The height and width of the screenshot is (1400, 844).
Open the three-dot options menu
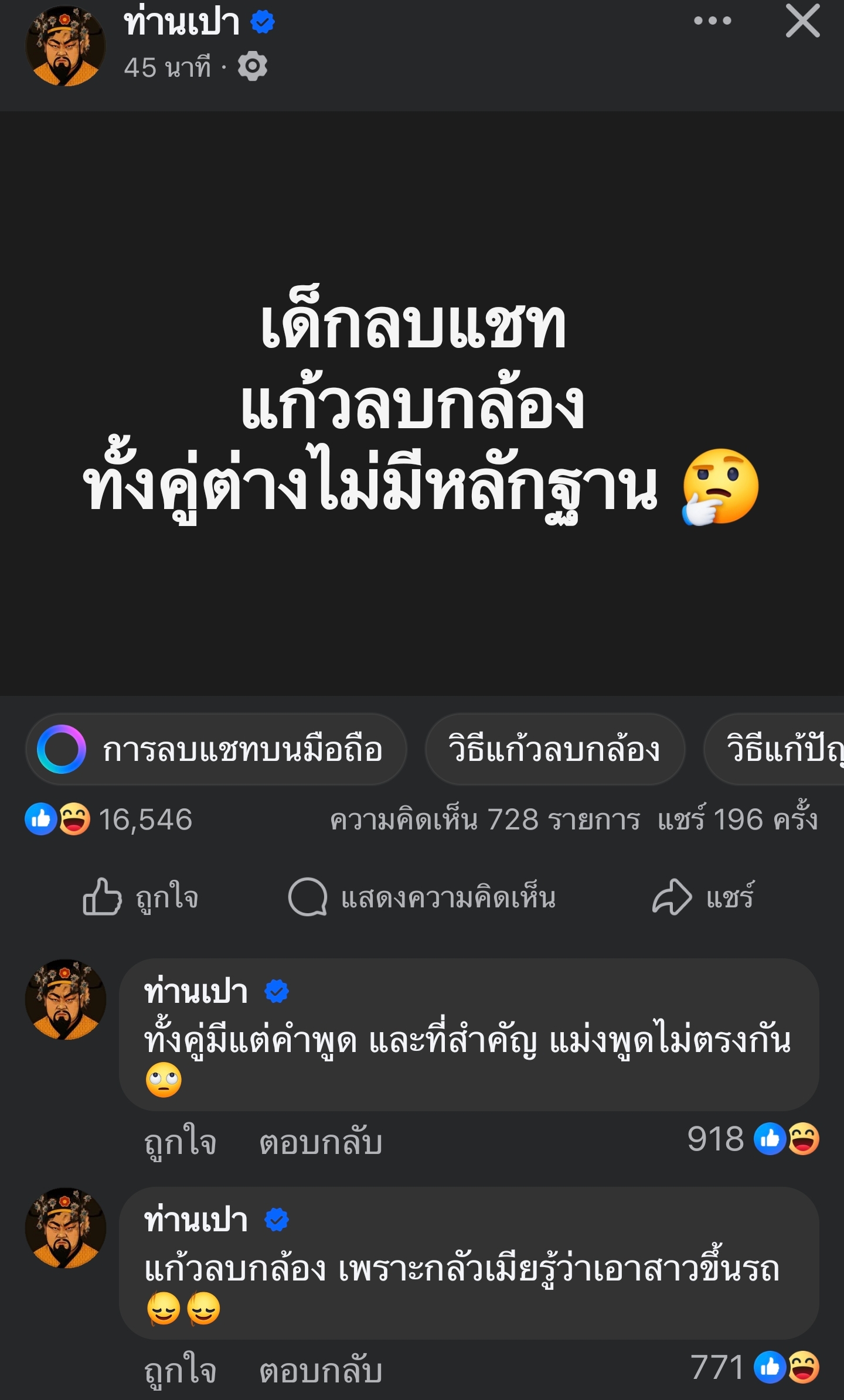tap(712, 22)
